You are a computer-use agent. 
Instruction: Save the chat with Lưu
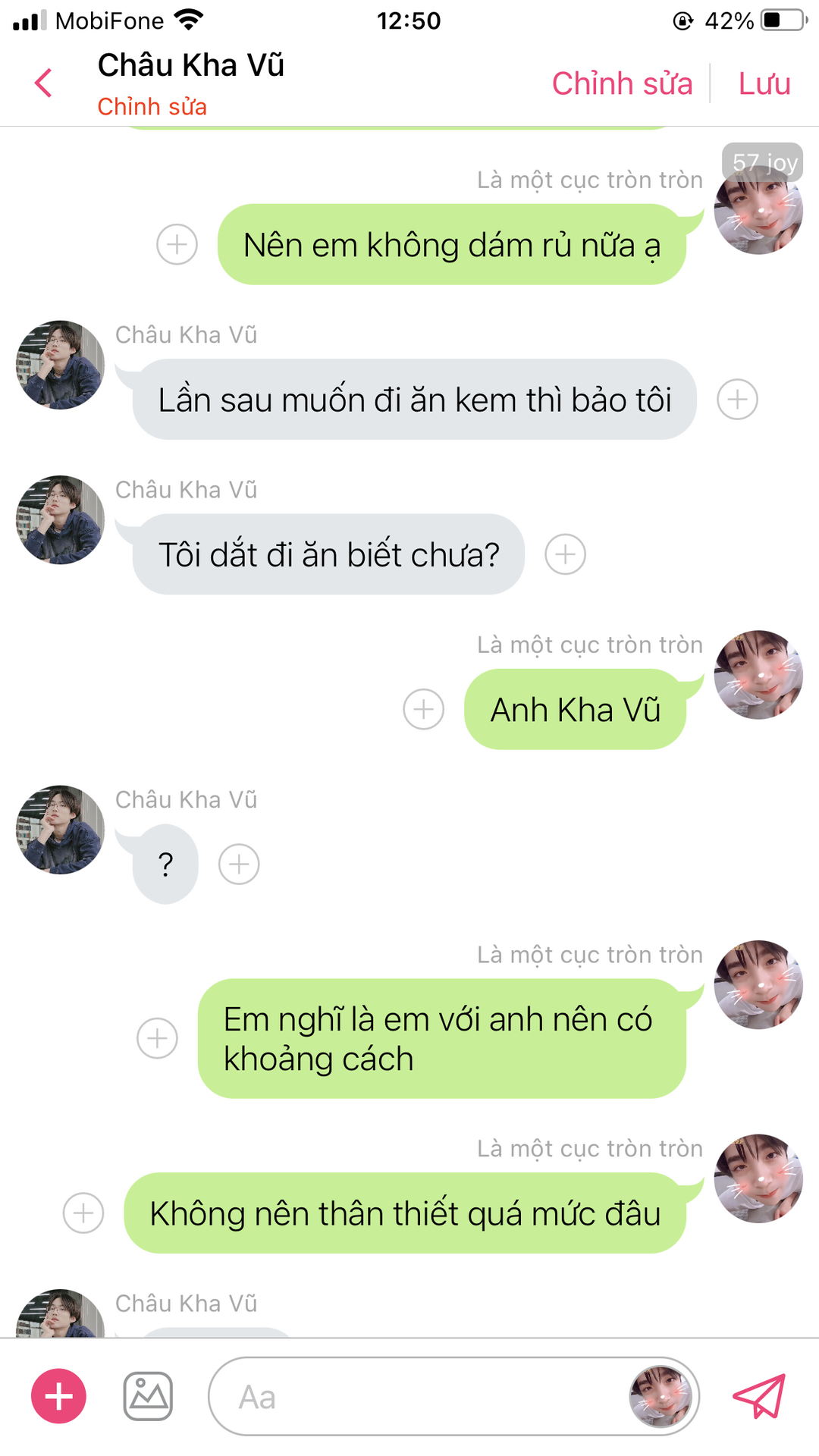pyautogui.click(x=764, y=83)
